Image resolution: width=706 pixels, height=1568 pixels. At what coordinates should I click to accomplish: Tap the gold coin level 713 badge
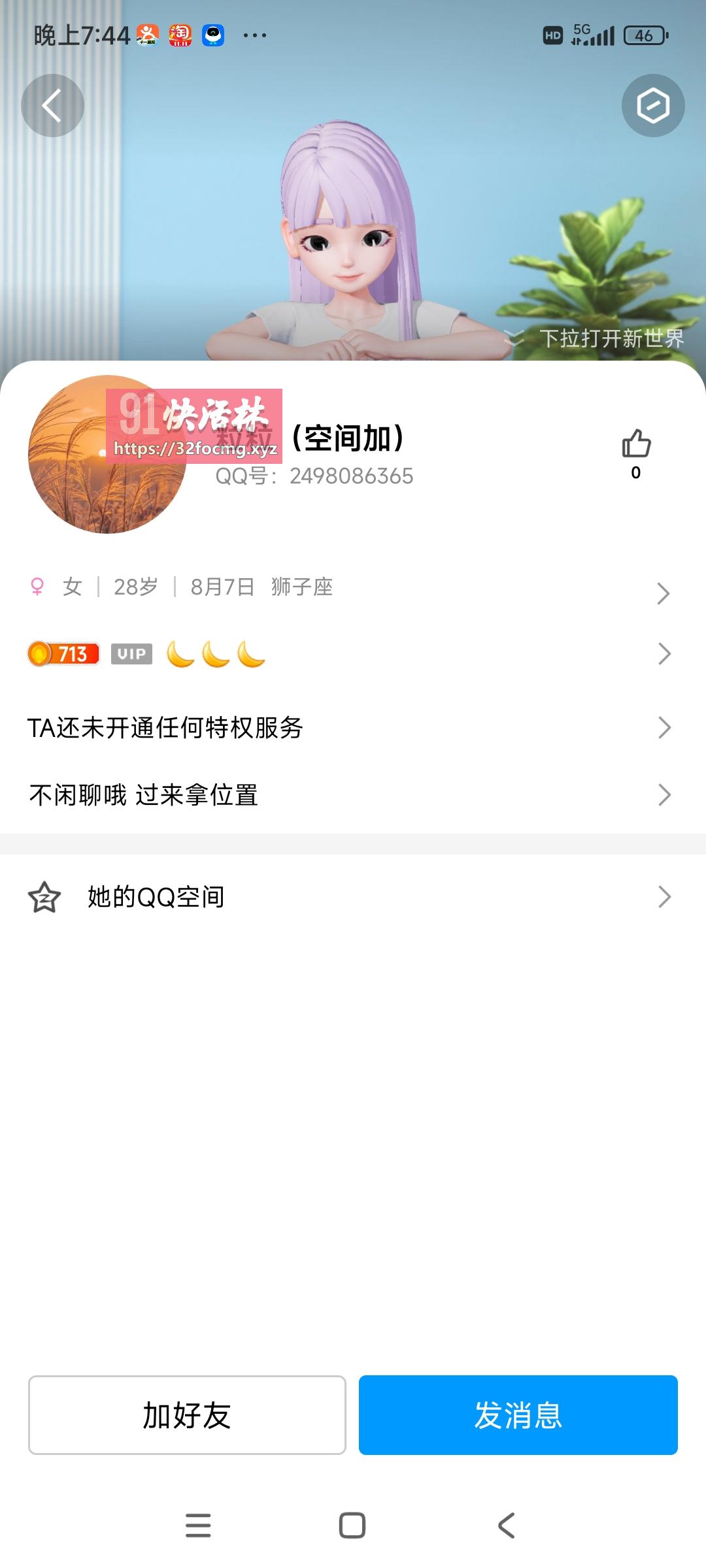[x=63, y=653]
